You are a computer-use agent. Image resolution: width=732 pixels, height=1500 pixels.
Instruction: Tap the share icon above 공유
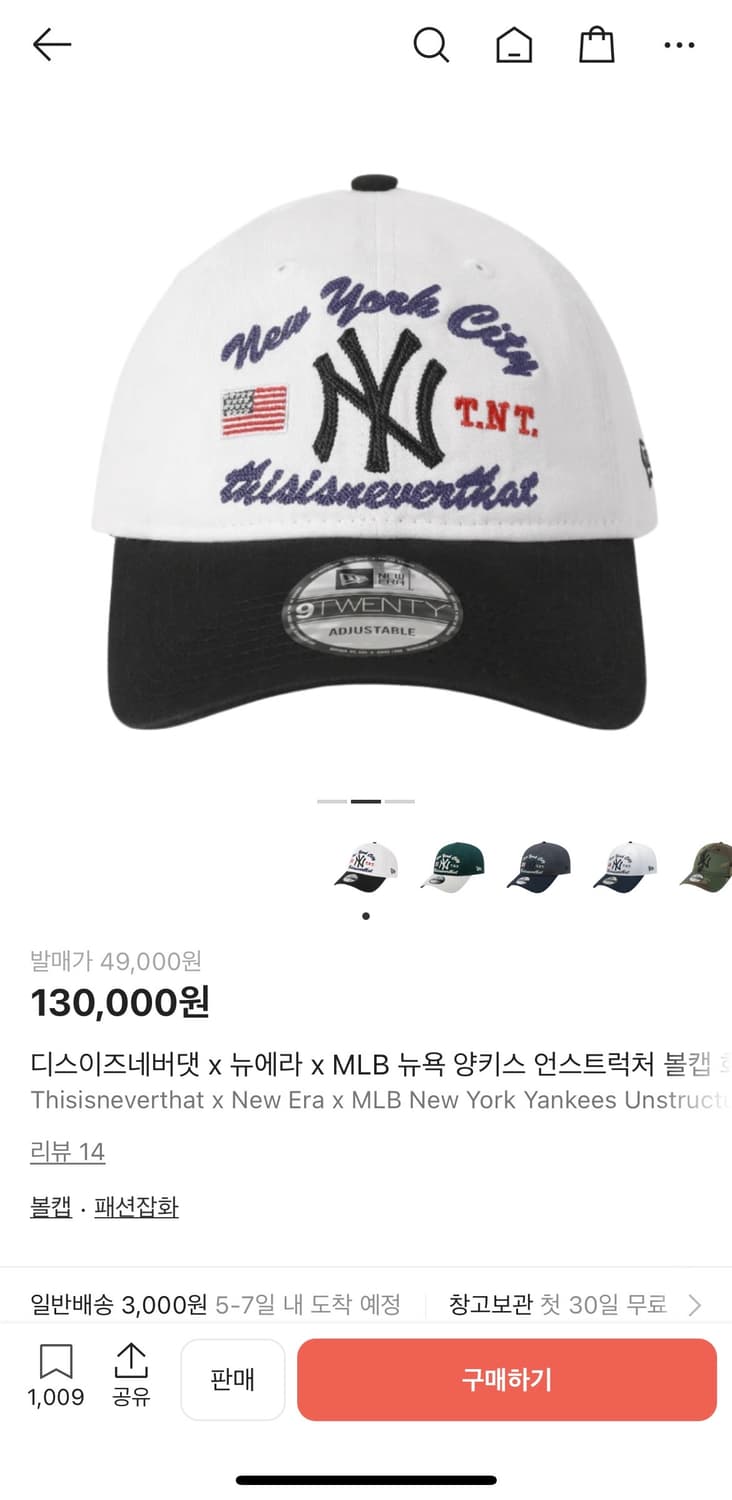point(132,1360)
